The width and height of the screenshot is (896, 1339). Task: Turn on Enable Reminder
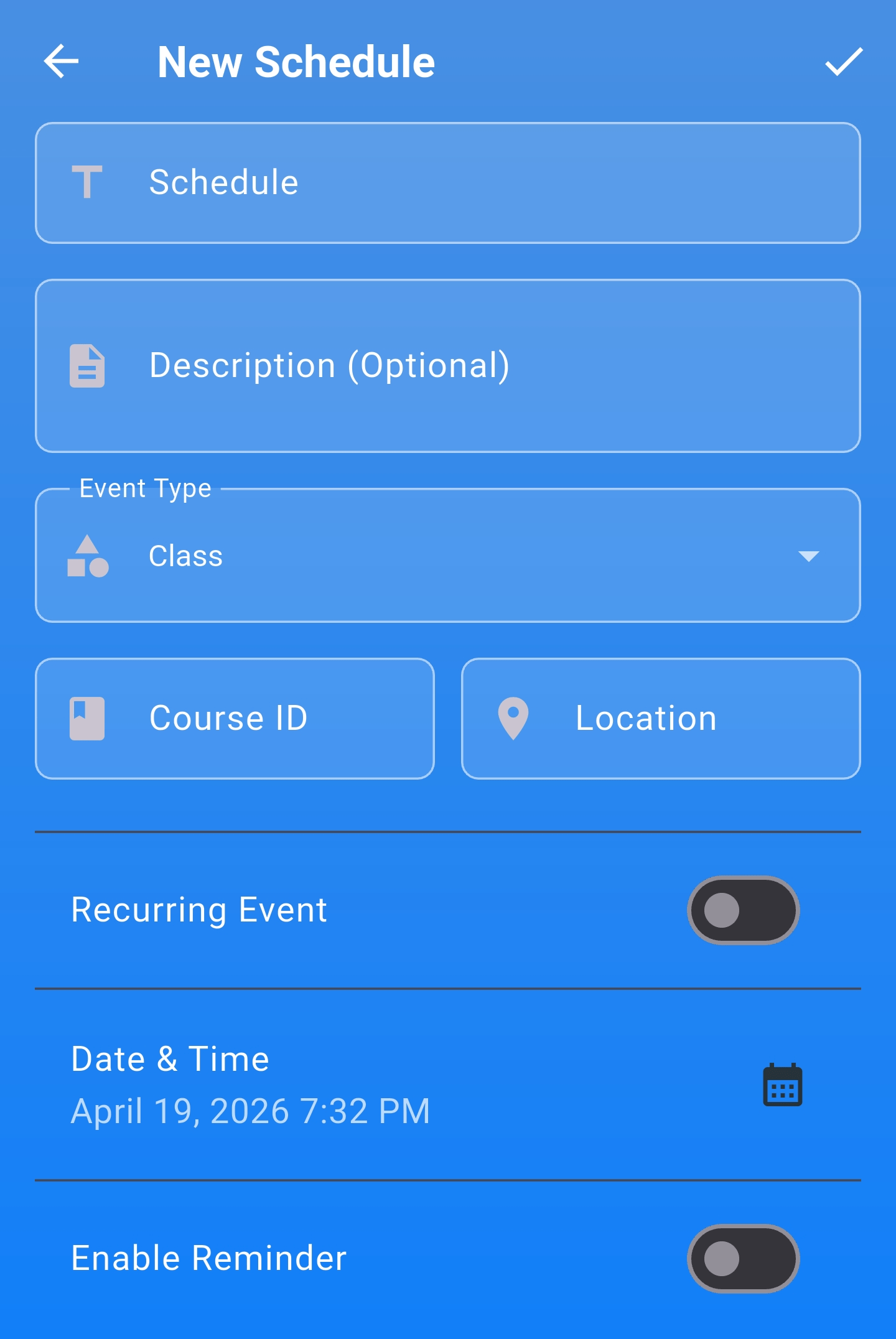(x=742, y=1259)
